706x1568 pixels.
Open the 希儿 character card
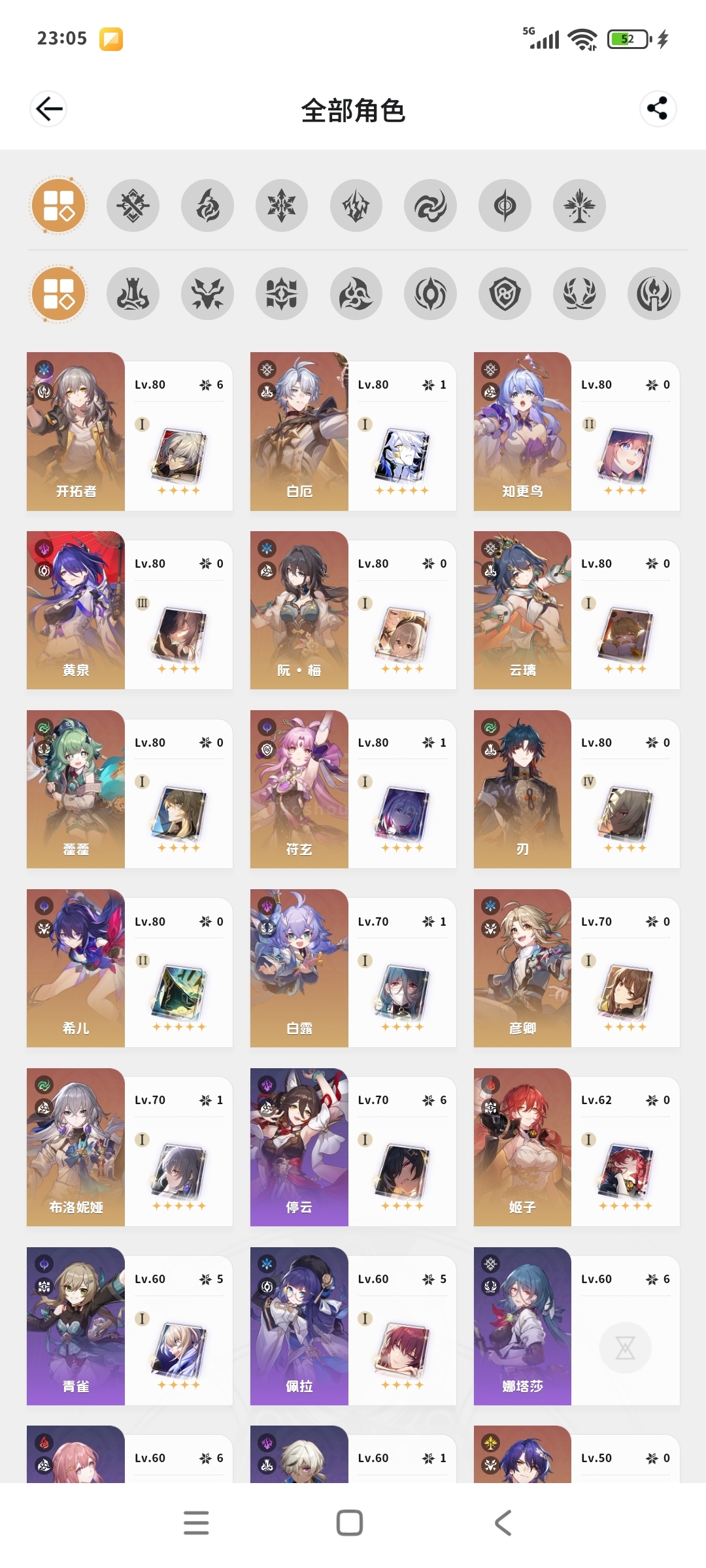(x=129, y=968)
